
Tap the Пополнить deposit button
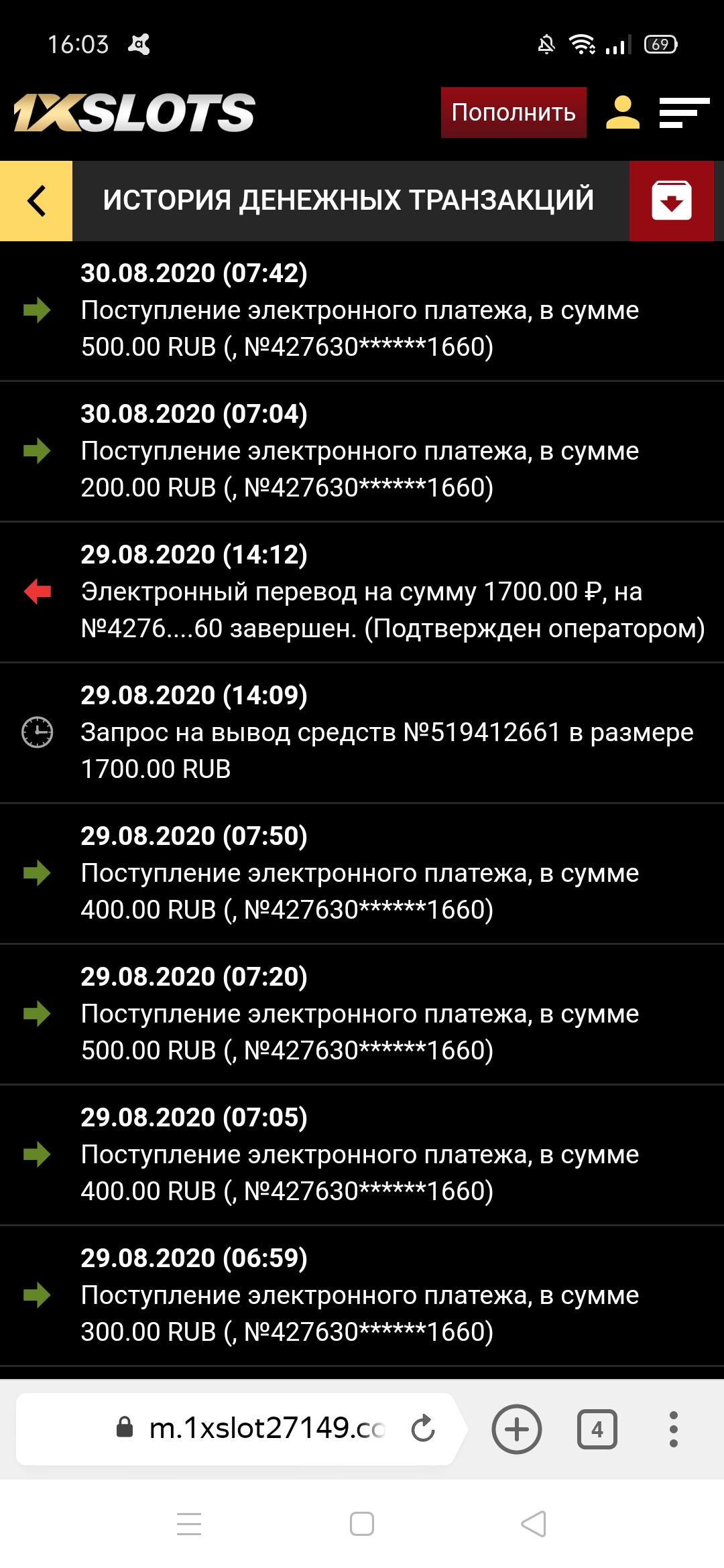tap(514, 113)
